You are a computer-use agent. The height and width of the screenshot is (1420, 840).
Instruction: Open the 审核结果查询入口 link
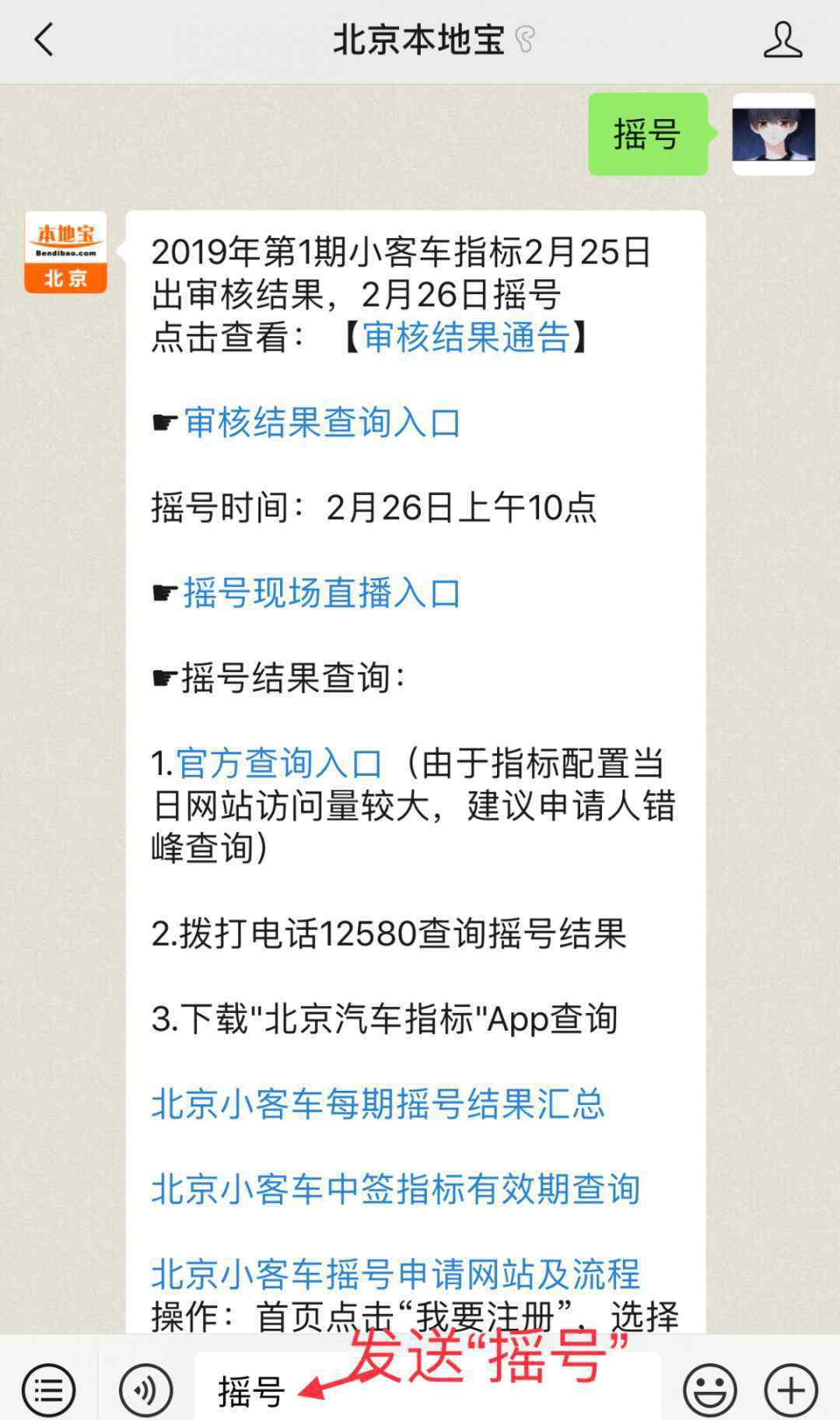point(323,422)
